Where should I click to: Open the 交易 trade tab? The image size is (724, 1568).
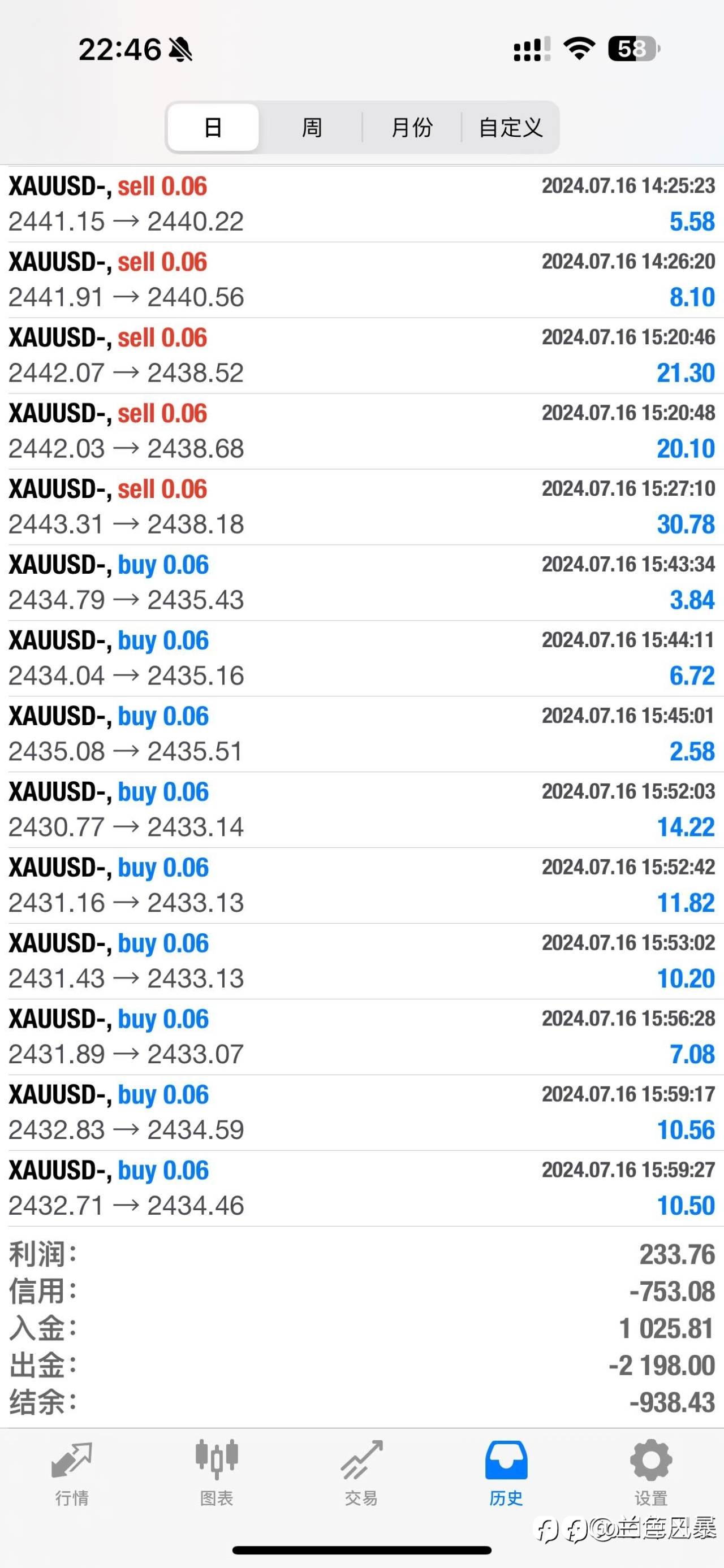point(361,1473)
